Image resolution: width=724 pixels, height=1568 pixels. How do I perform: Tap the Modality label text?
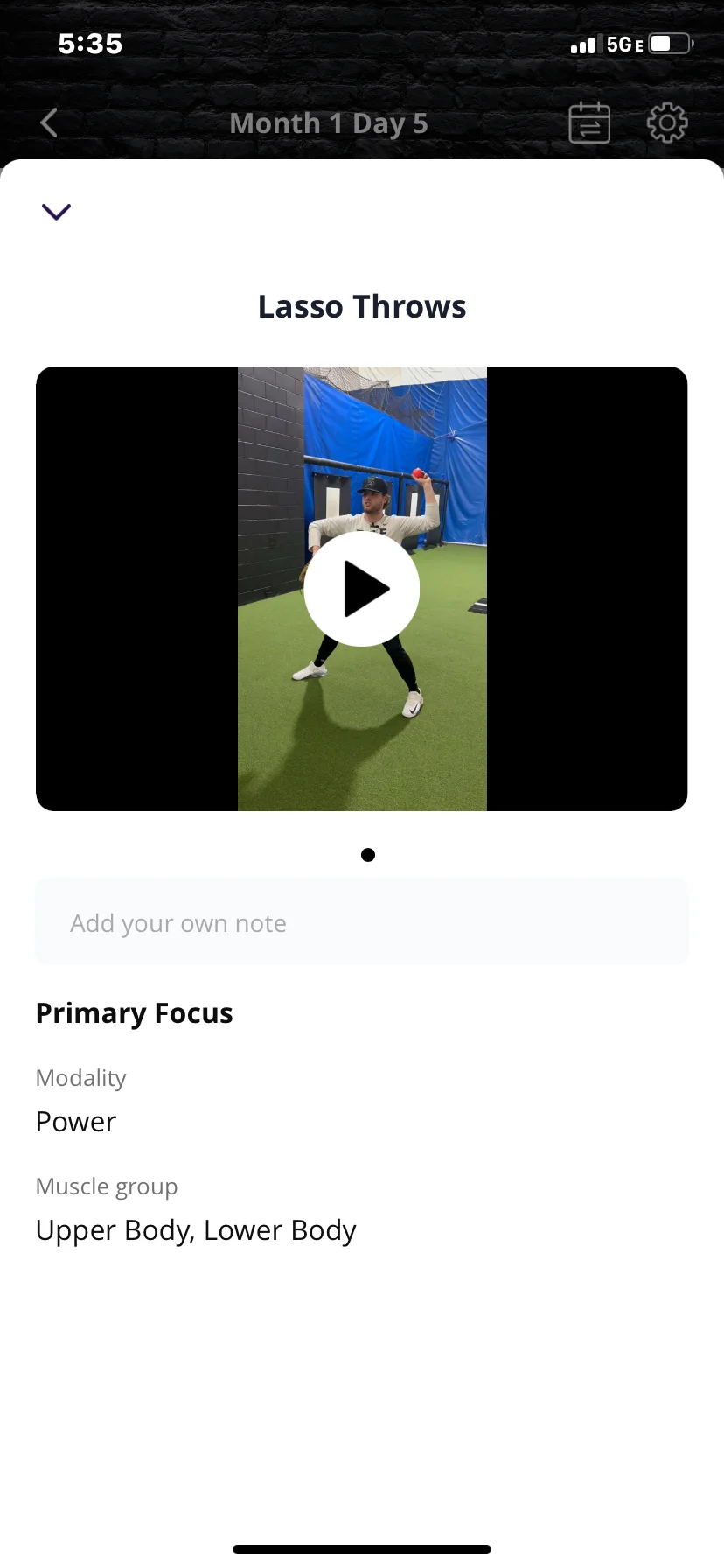tap(80, 1078)
